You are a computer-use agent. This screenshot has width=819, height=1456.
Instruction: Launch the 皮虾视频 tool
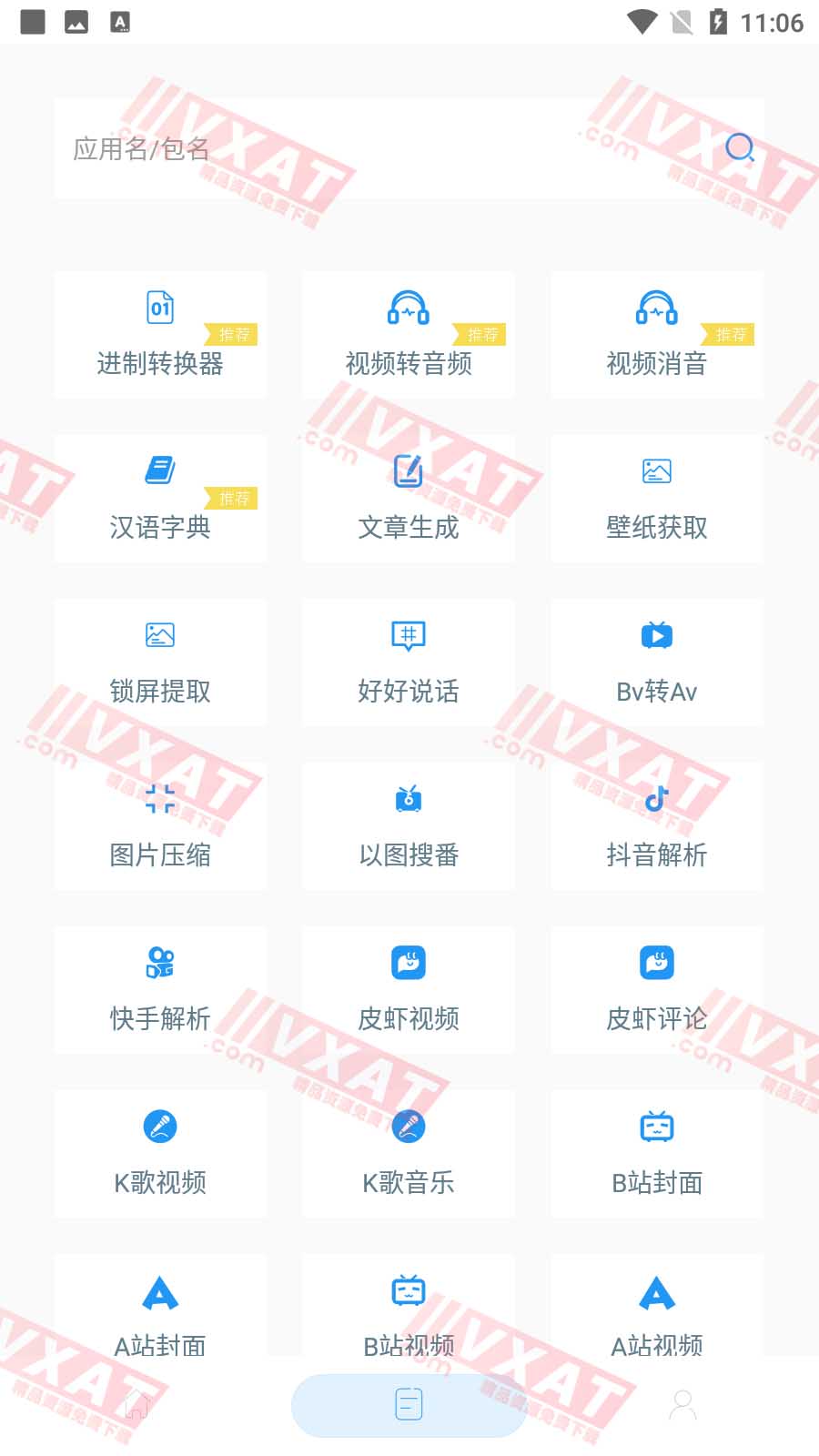point(409,990)
